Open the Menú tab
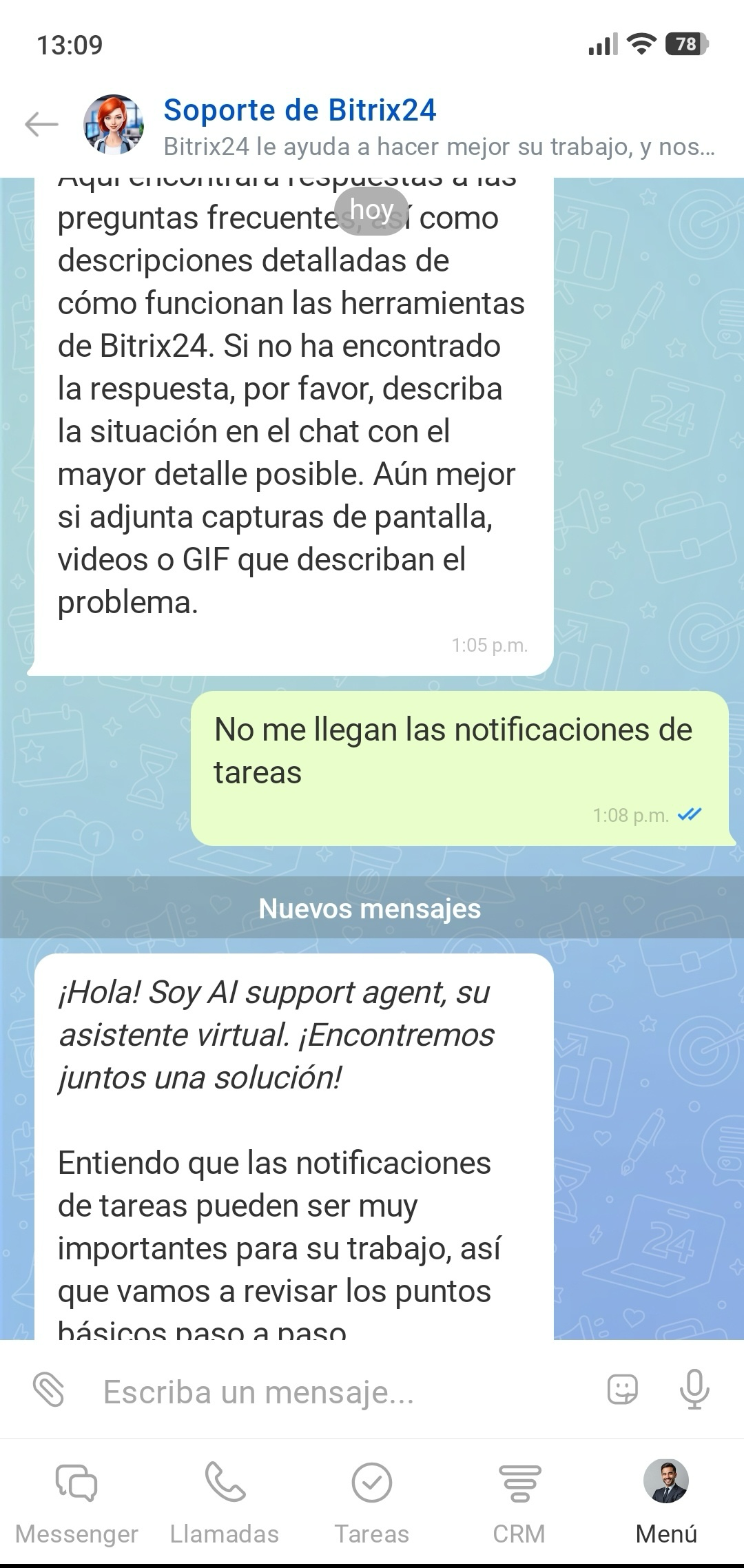The height and width of the screenshot is (1568, 744). 666,1502
